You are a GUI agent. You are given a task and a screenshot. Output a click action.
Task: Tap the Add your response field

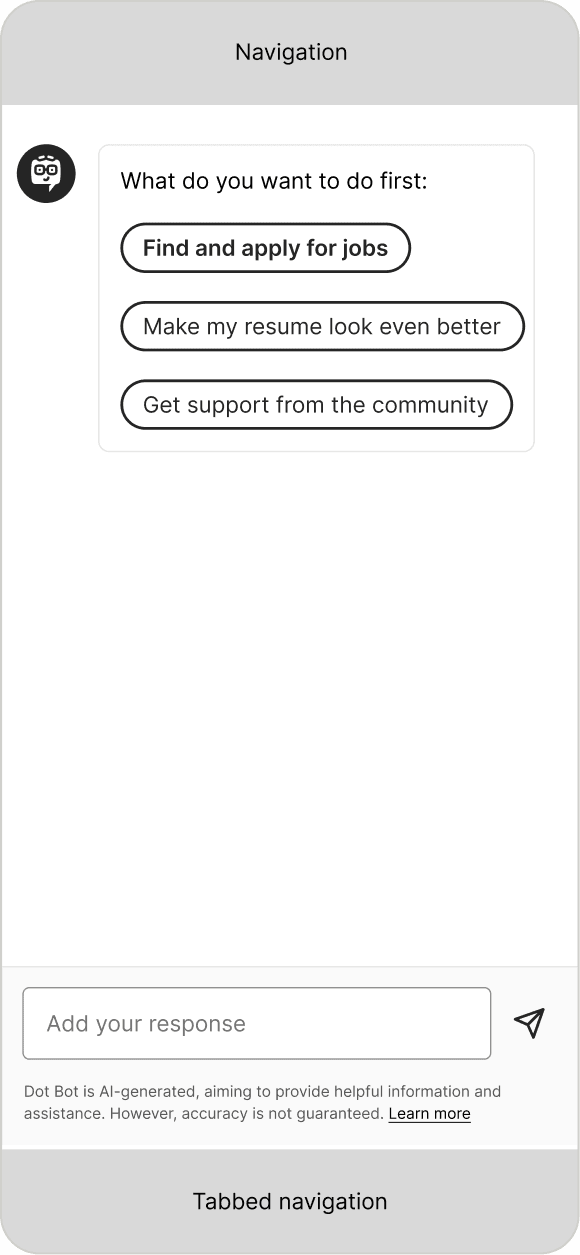click(x=257, y=1023)
